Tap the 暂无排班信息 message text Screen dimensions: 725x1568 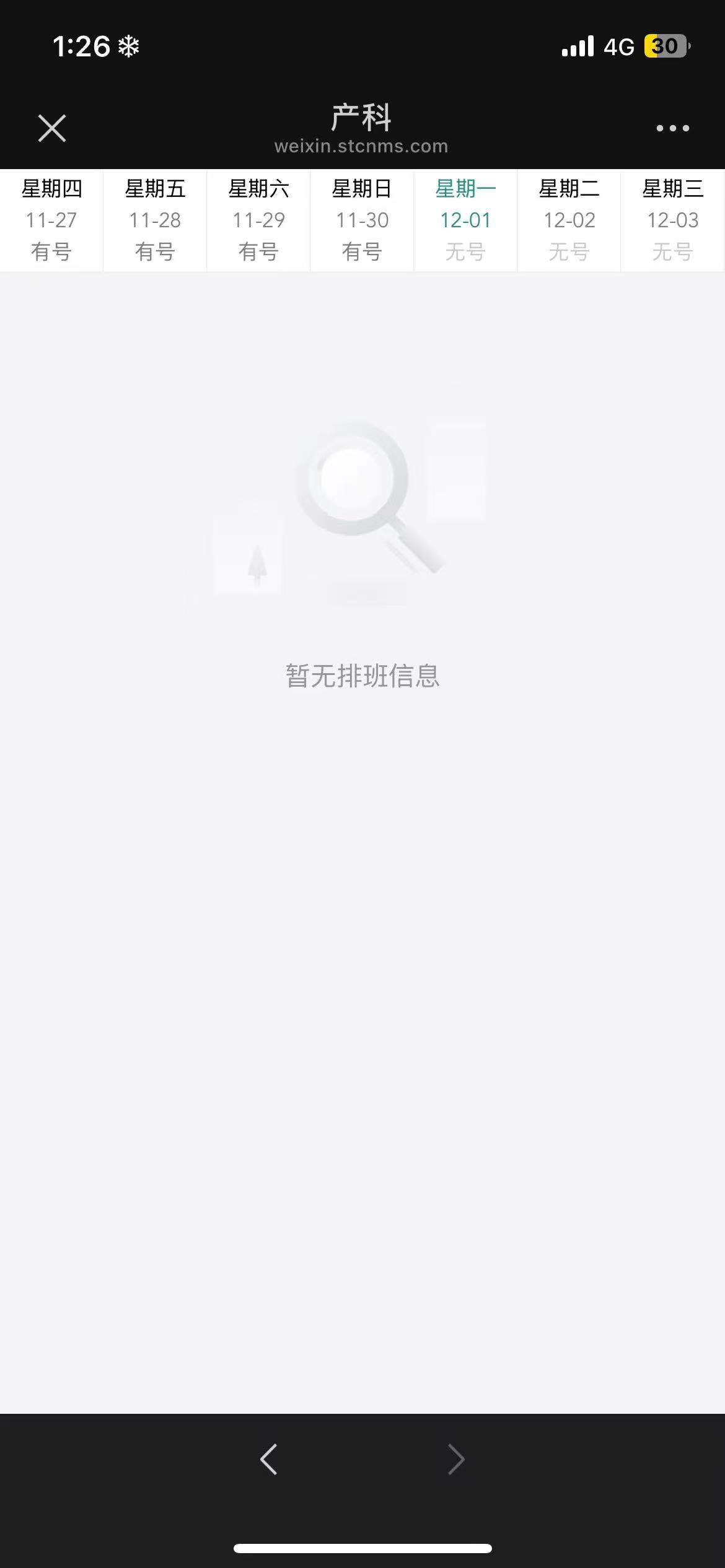362,677
